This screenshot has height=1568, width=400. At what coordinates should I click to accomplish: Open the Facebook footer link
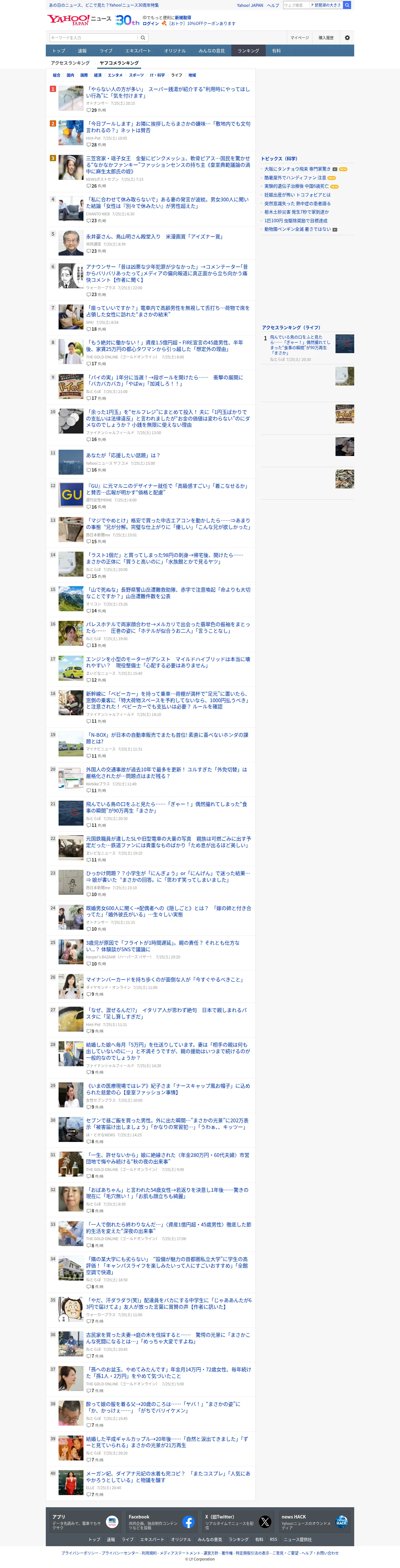161,1522
